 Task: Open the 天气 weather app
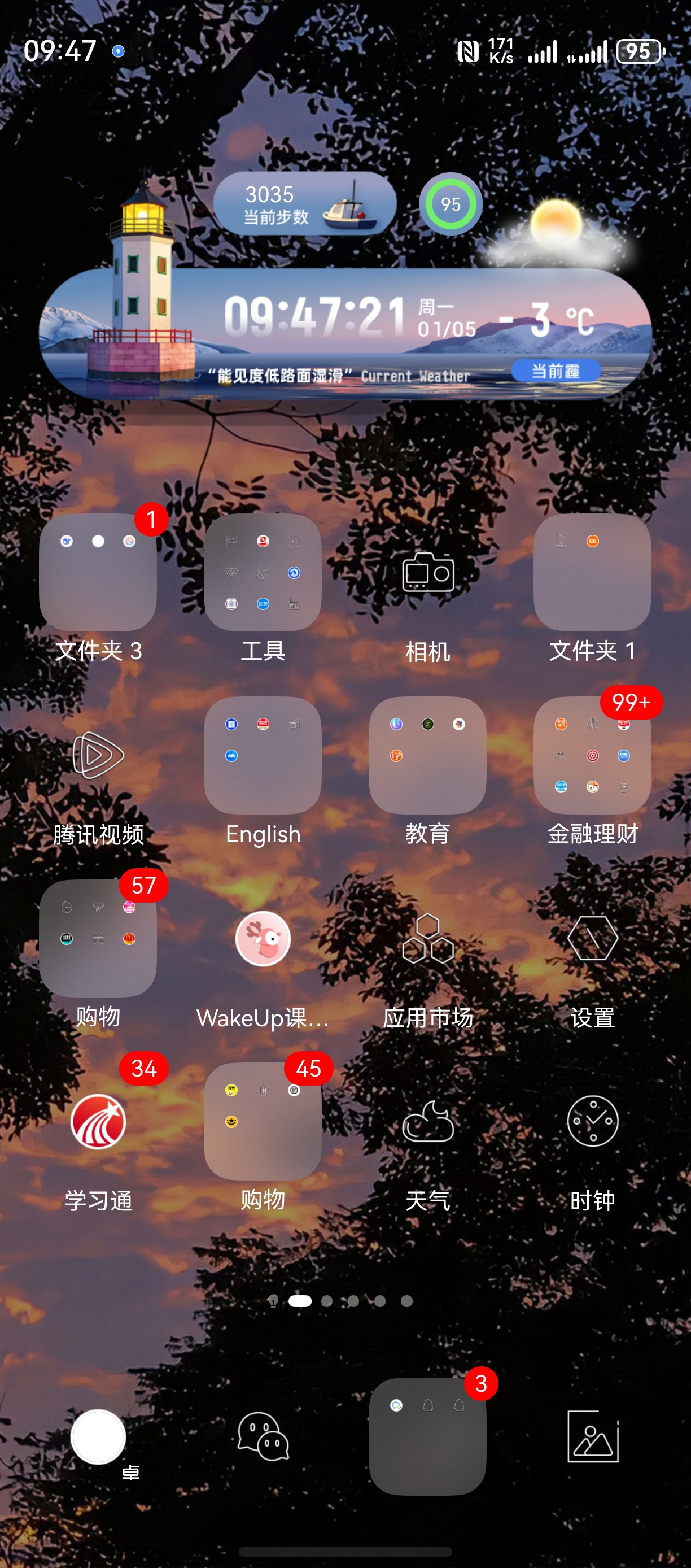pyautogui.click(x=427, y=1121)
